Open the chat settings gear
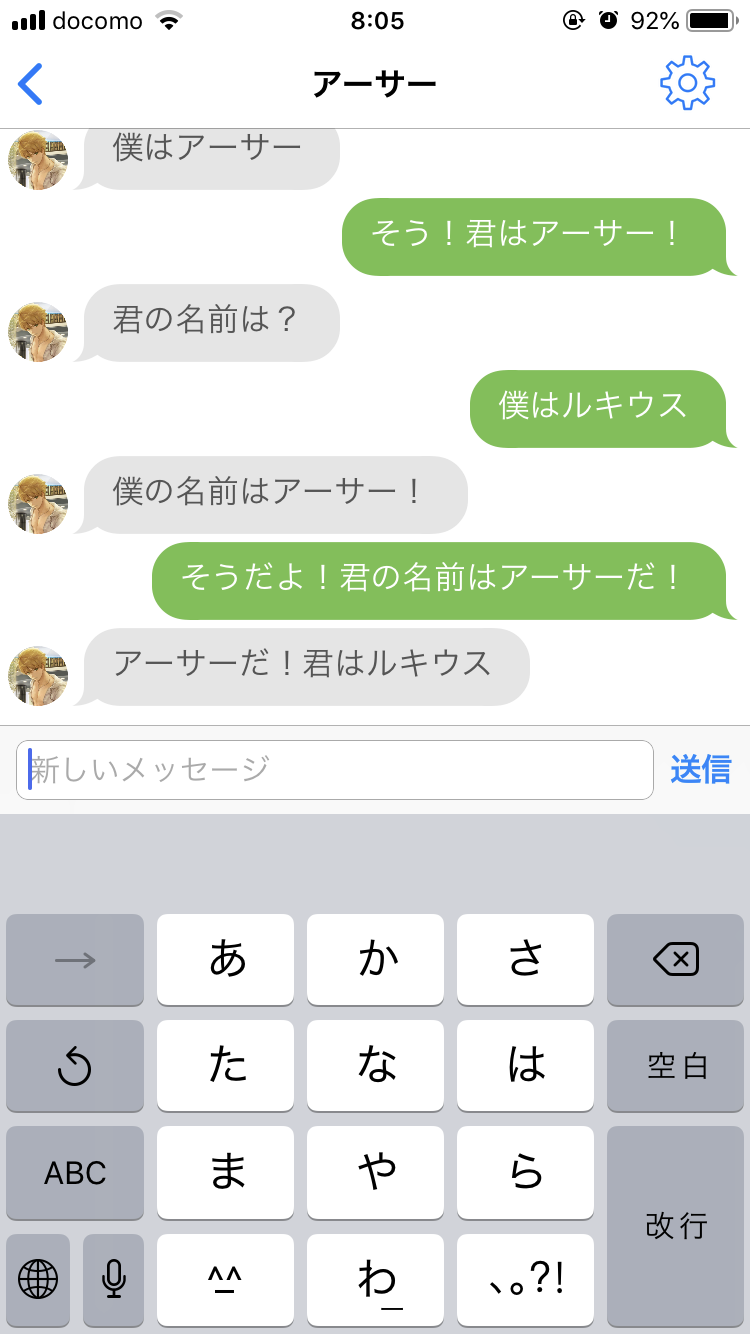The width and height of the screenshot is (750, 1334). pos(687,83)
